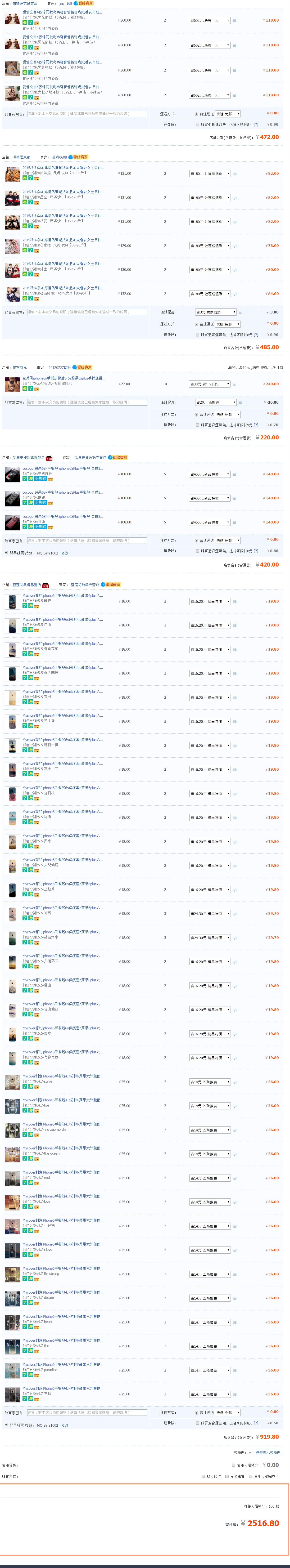290x1568 pixels.
Task: Open seller jms_168 profile link
Action: click(x=65, y=4)
